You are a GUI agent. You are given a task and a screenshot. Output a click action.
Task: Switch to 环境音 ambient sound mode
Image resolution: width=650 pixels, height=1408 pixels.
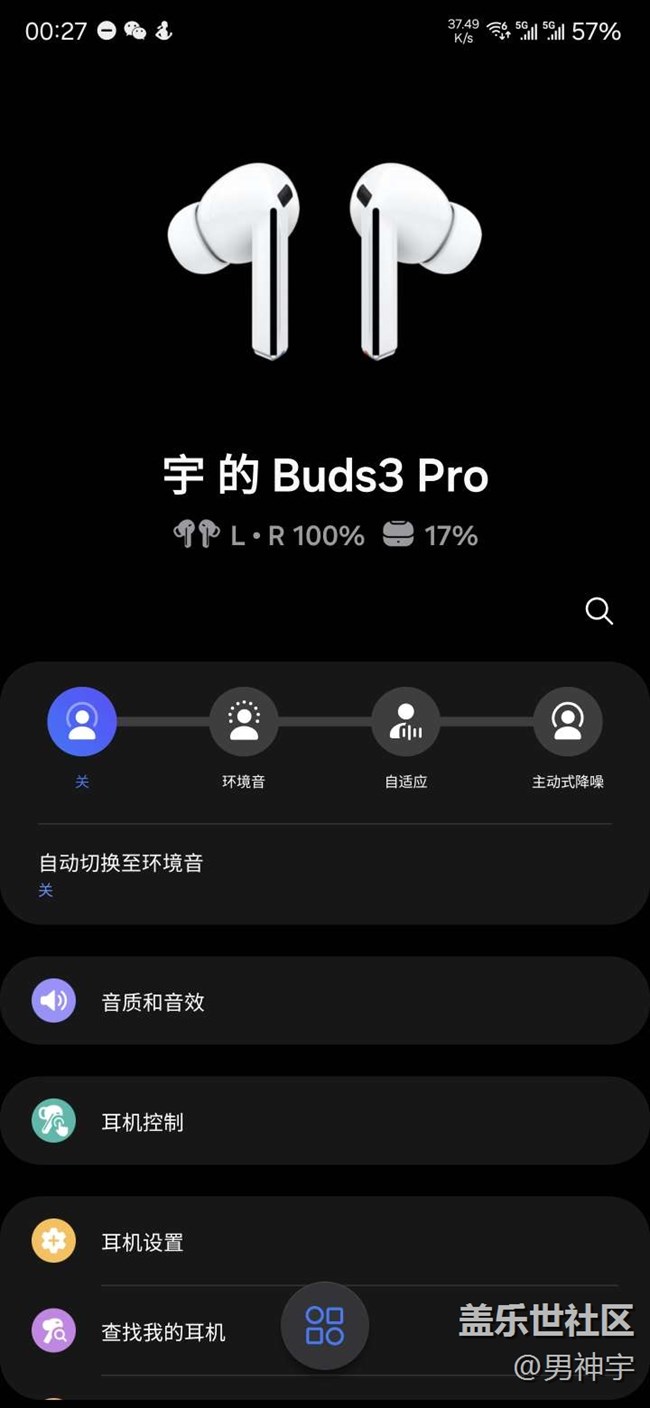click(x=244, y=722)
